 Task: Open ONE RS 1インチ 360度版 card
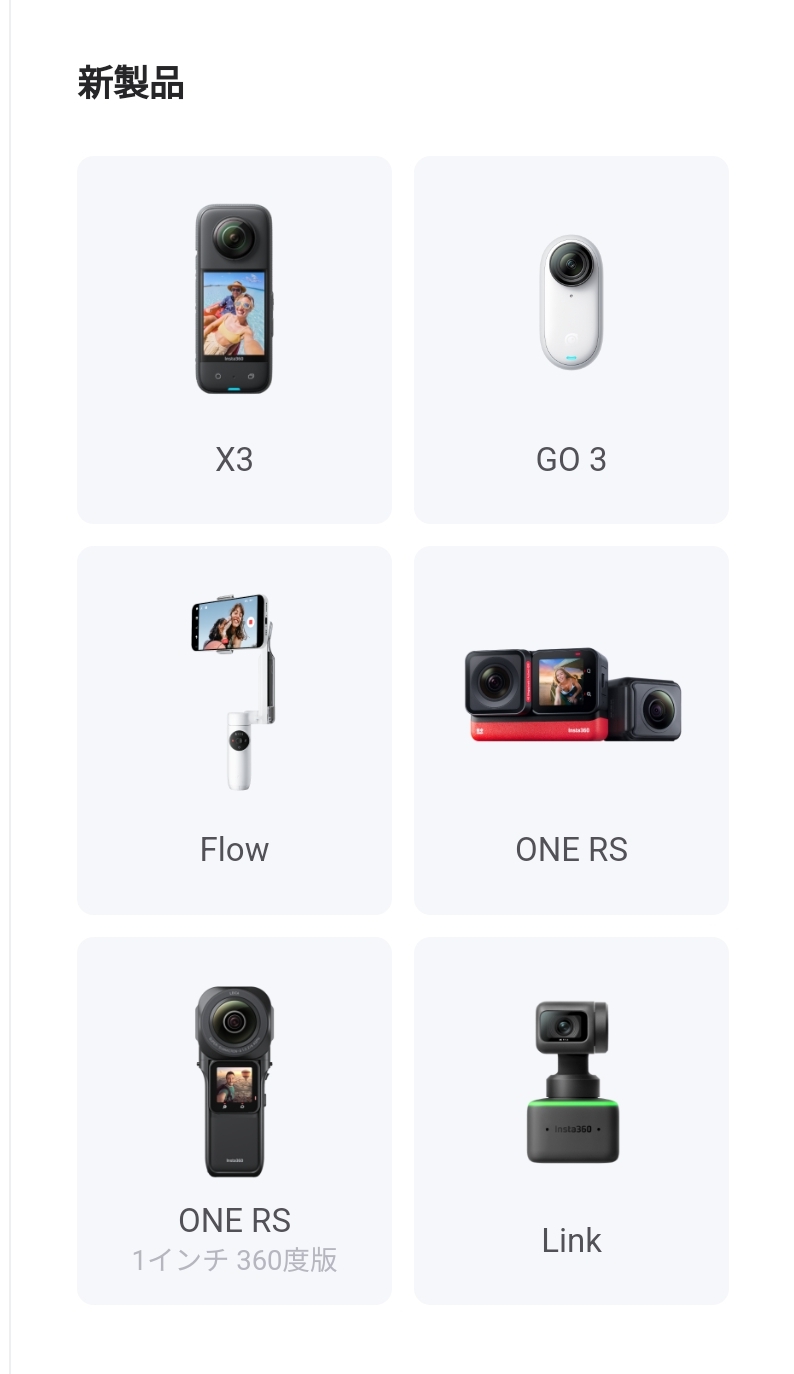pyautogui.click(x=234, y=1120)
